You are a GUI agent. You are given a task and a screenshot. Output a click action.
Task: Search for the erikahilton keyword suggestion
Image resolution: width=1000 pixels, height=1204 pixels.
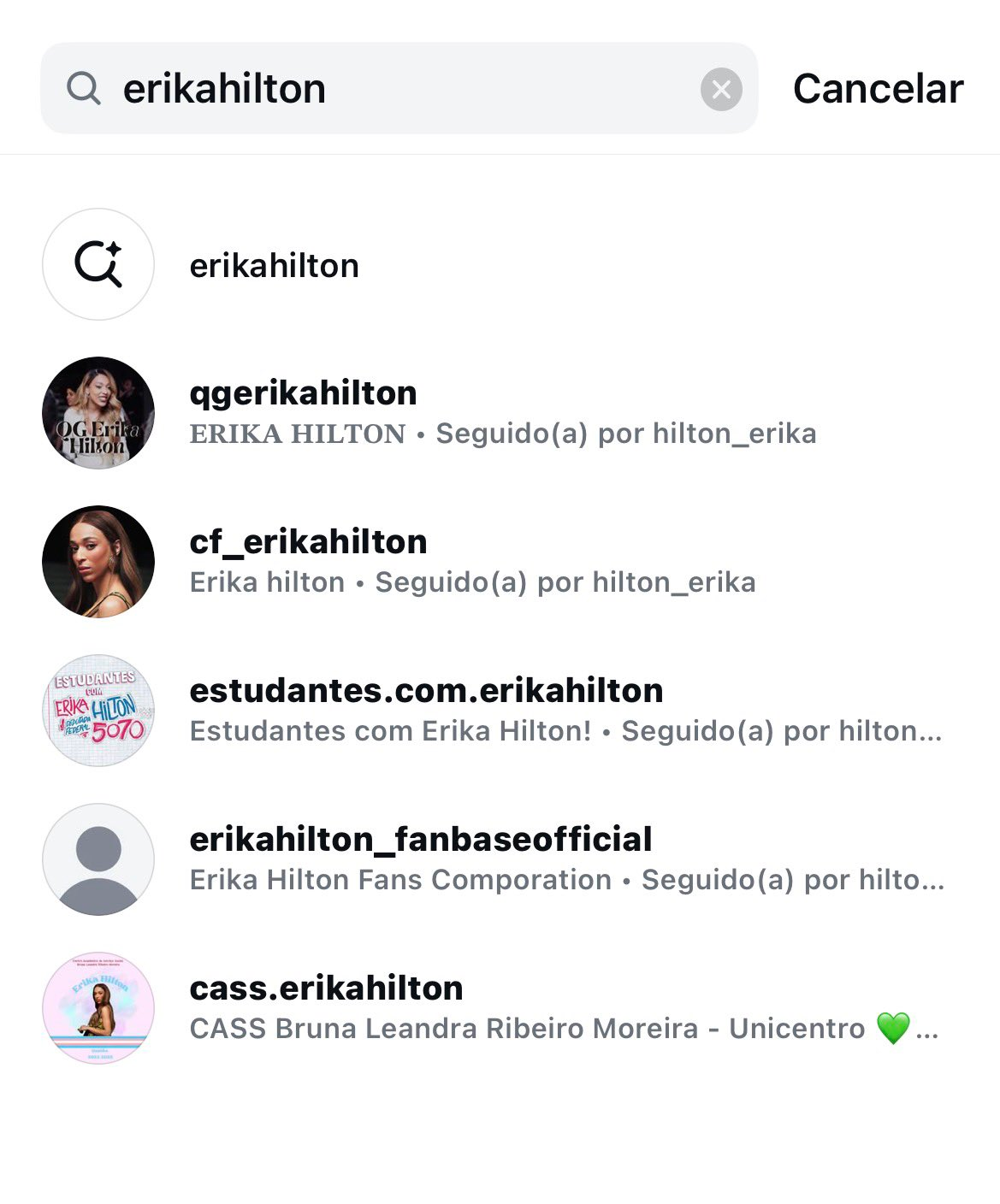pos(274,266)
